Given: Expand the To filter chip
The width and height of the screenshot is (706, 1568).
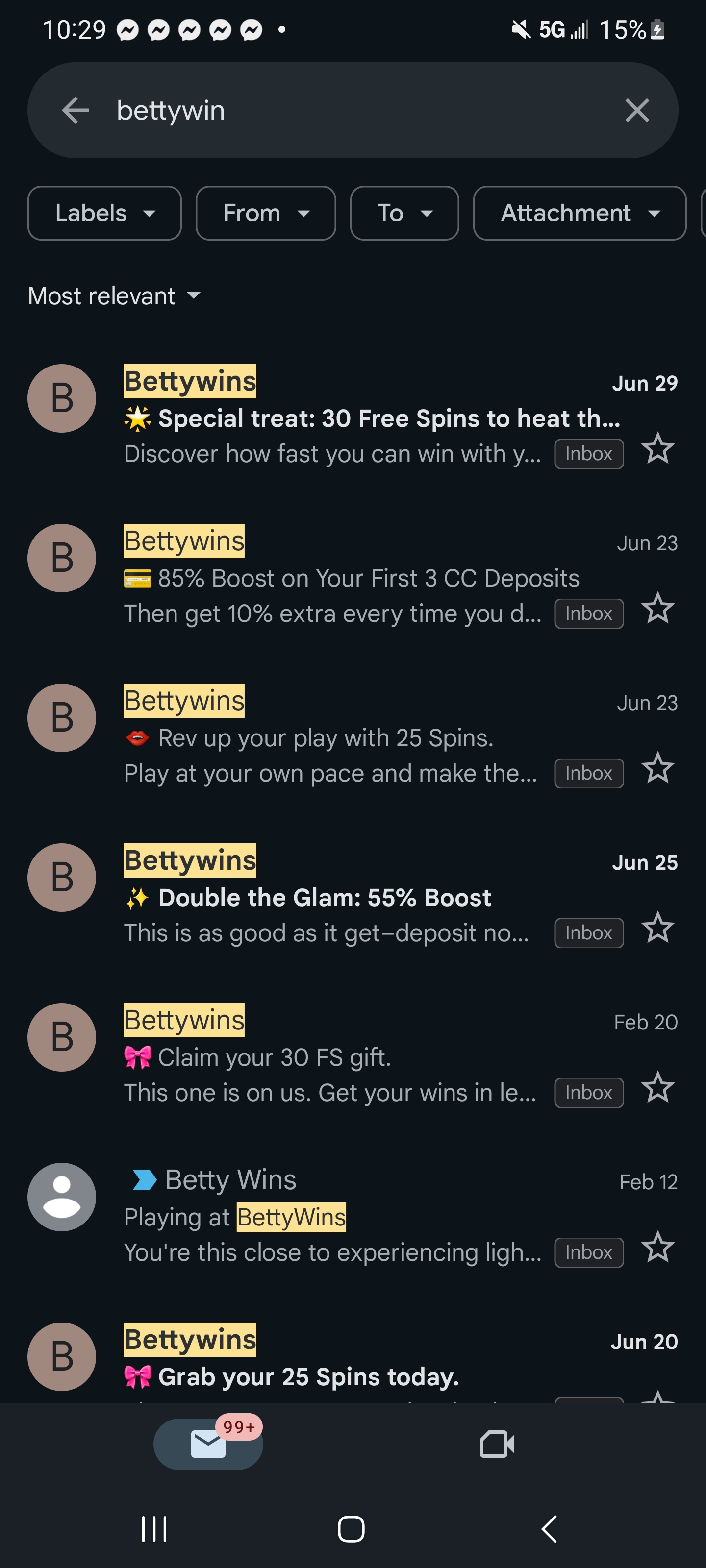Looking at the screenshot, I should click(404, 213).
